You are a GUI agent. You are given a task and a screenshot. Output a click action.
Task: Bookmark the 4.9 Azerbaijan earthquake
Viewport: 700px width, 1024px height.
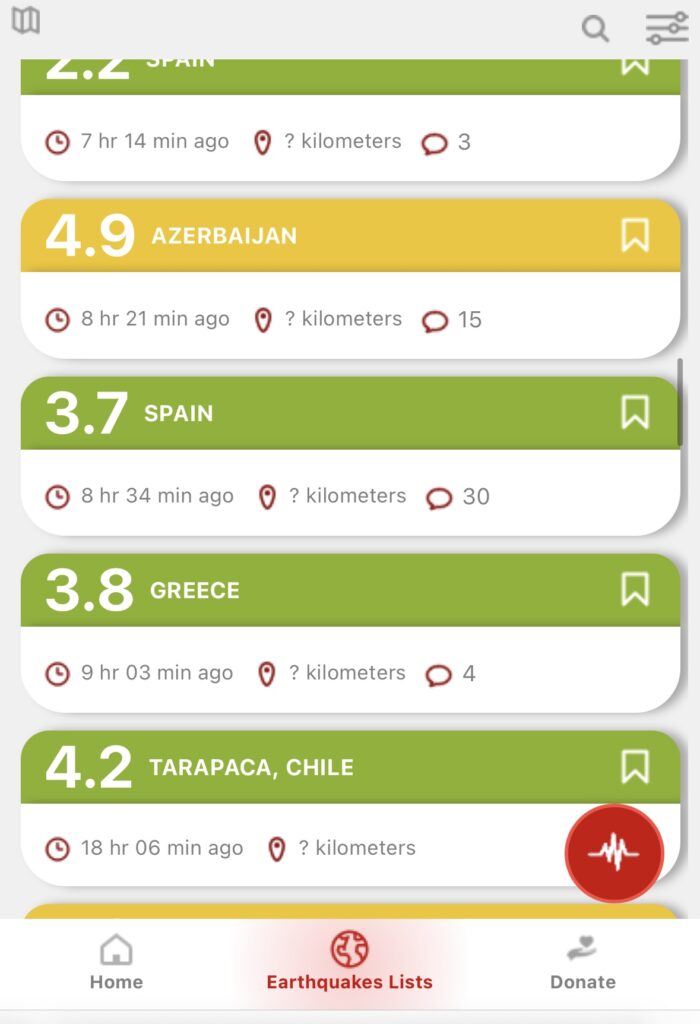(635, 235)
